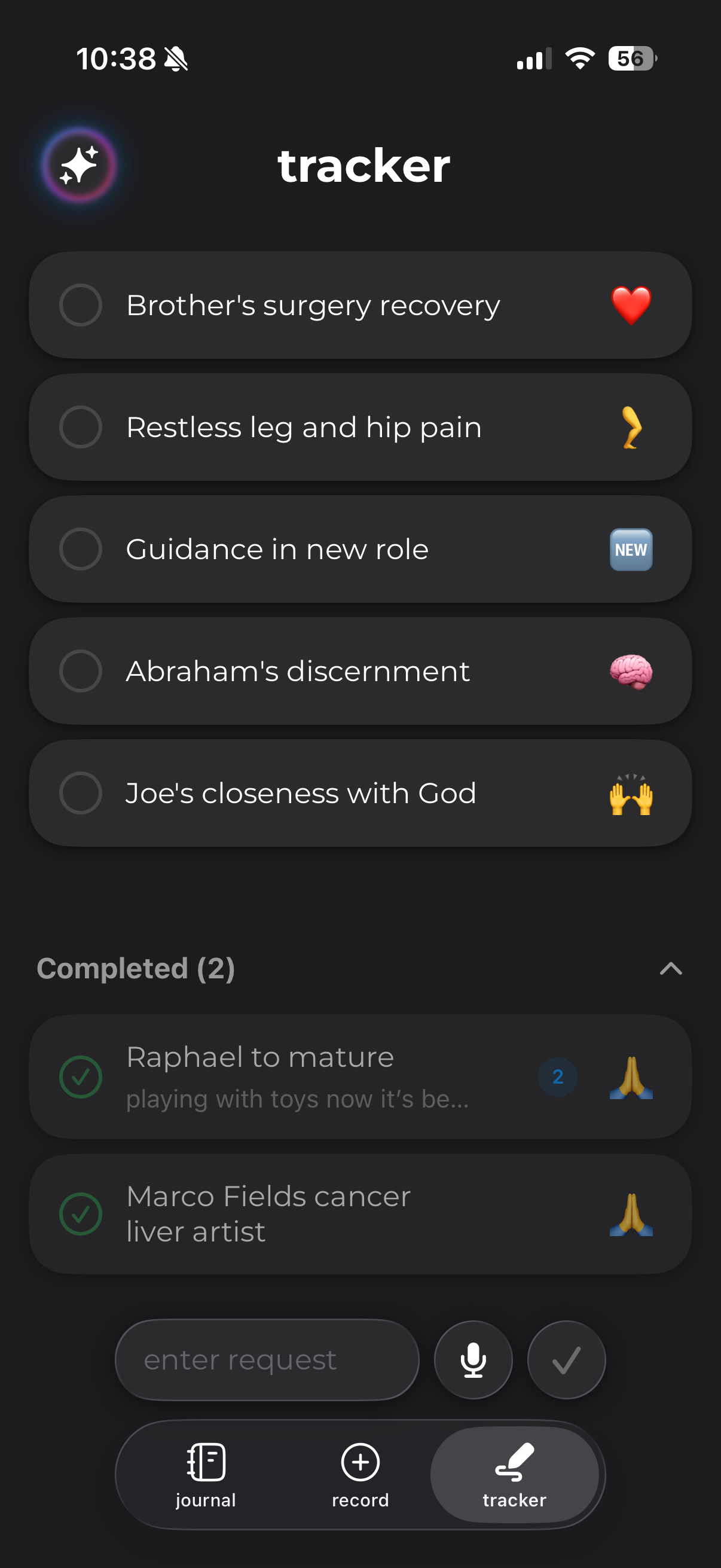Start voice input with microphone
The image size is (721, 1568).
click(473, 1360)
